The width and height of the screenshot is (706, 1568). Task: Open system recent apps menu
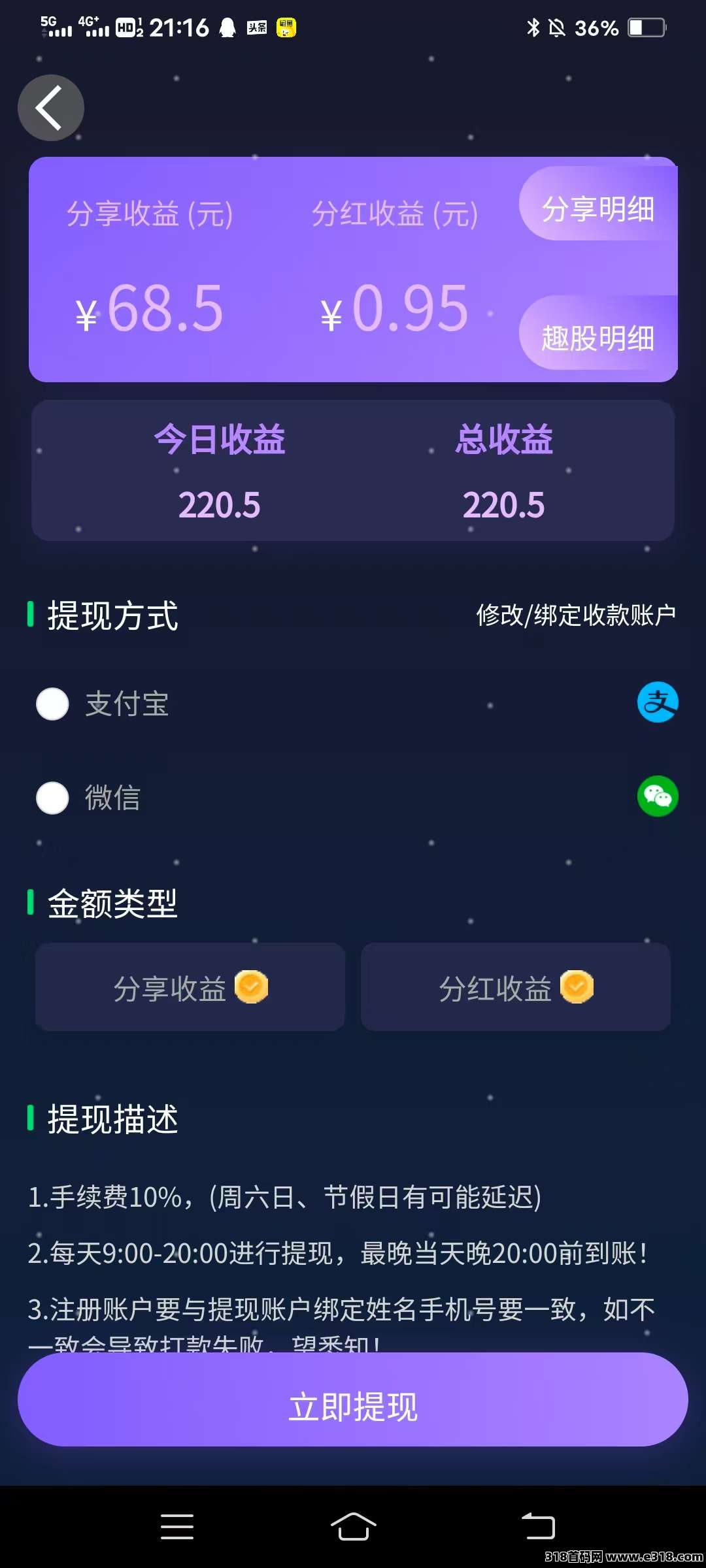177,1526
